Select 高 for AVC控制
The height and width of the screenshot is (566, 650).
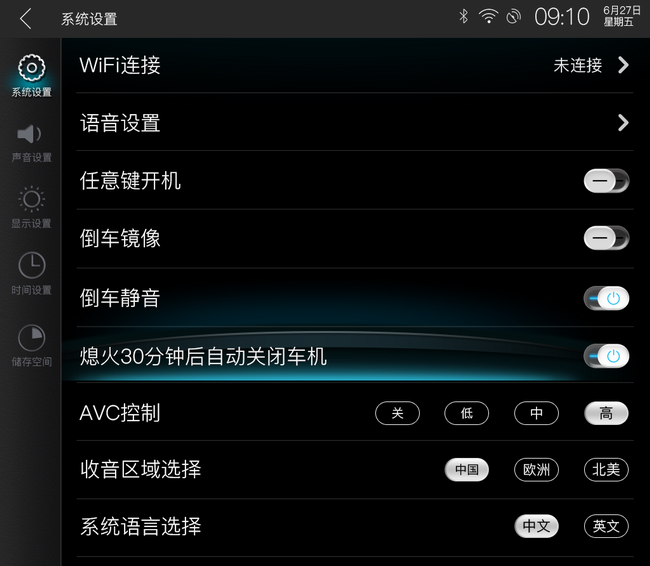tap(606, 413)
